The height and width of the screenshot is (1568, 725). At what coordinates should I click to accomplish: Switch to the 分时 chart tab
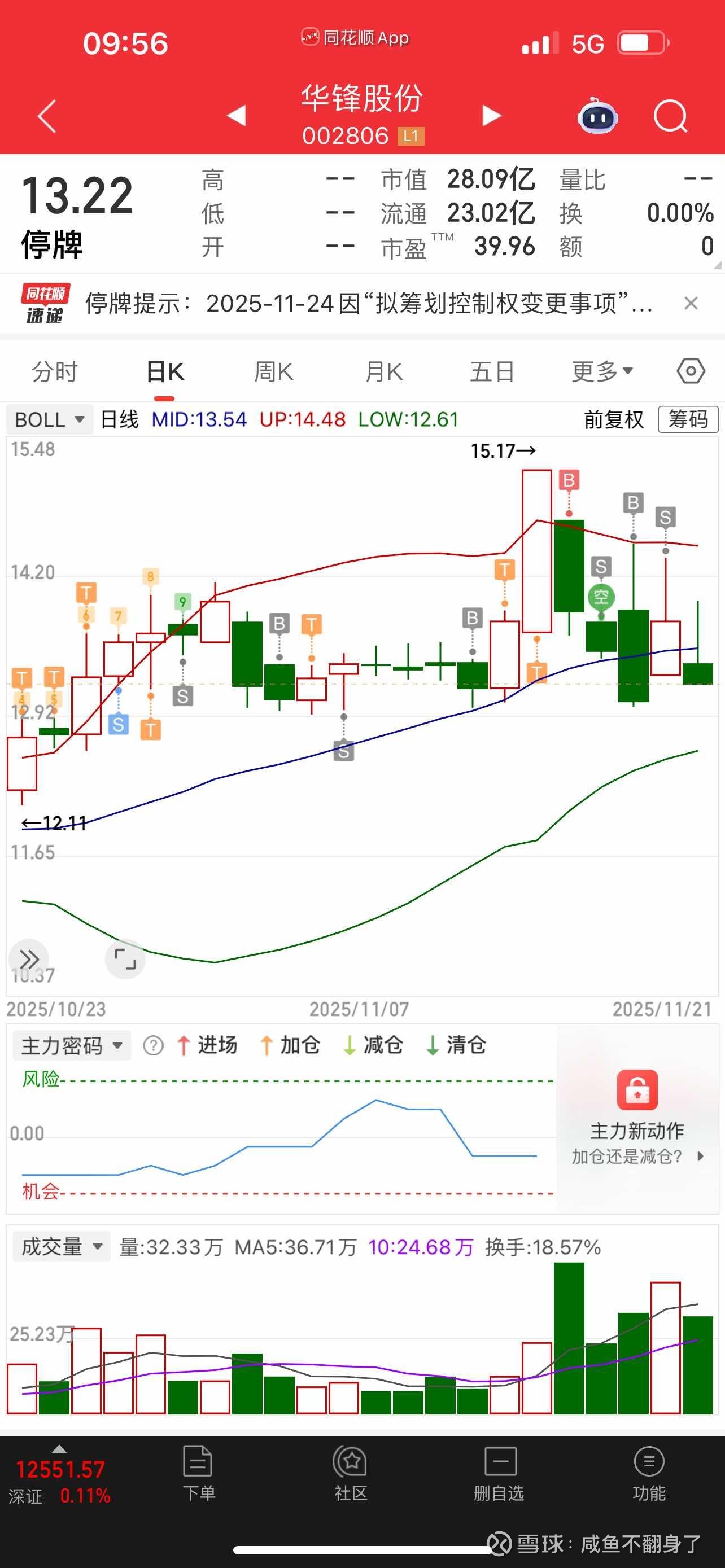55,371
